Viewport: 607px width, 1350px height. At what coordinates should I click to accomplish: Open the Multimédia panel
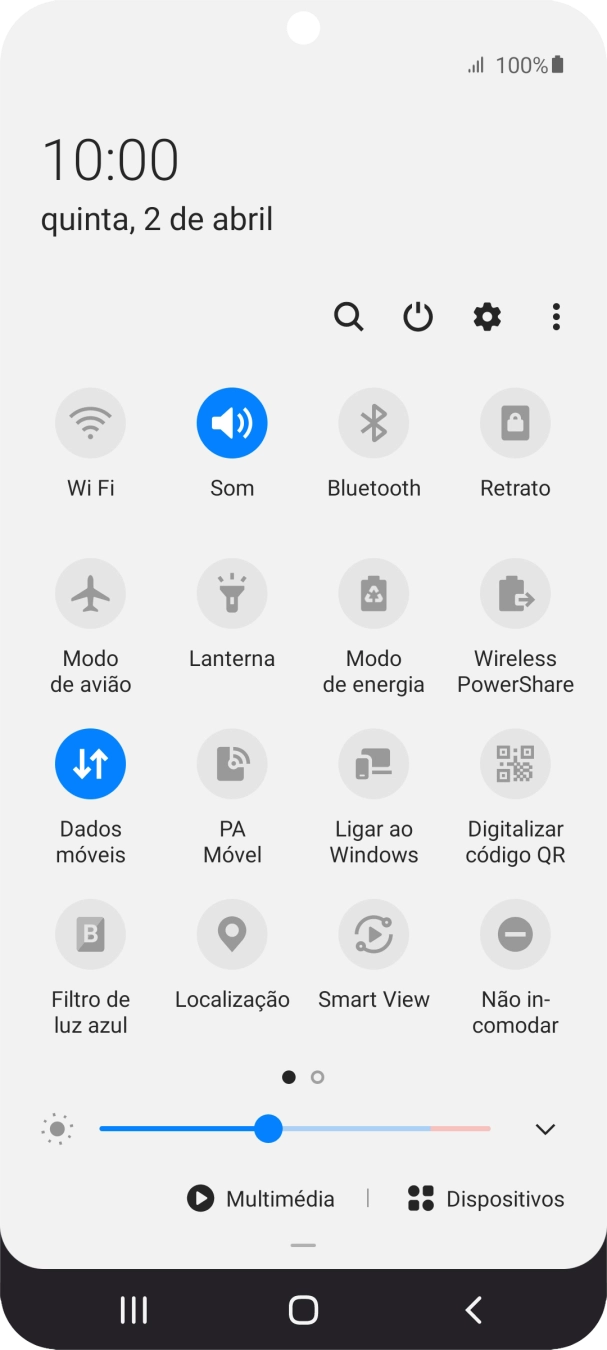(261, 1199)
